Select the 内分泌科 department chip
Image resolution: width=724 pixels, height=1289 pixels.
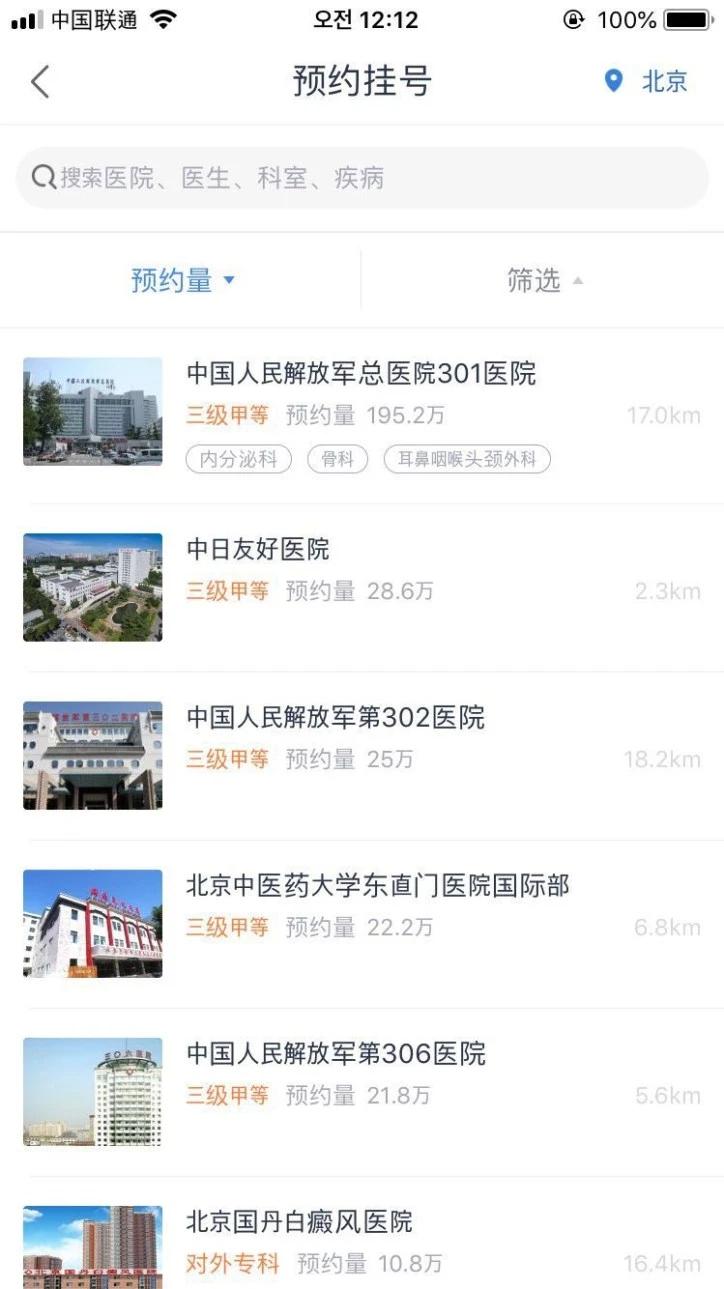pos(239,459)
